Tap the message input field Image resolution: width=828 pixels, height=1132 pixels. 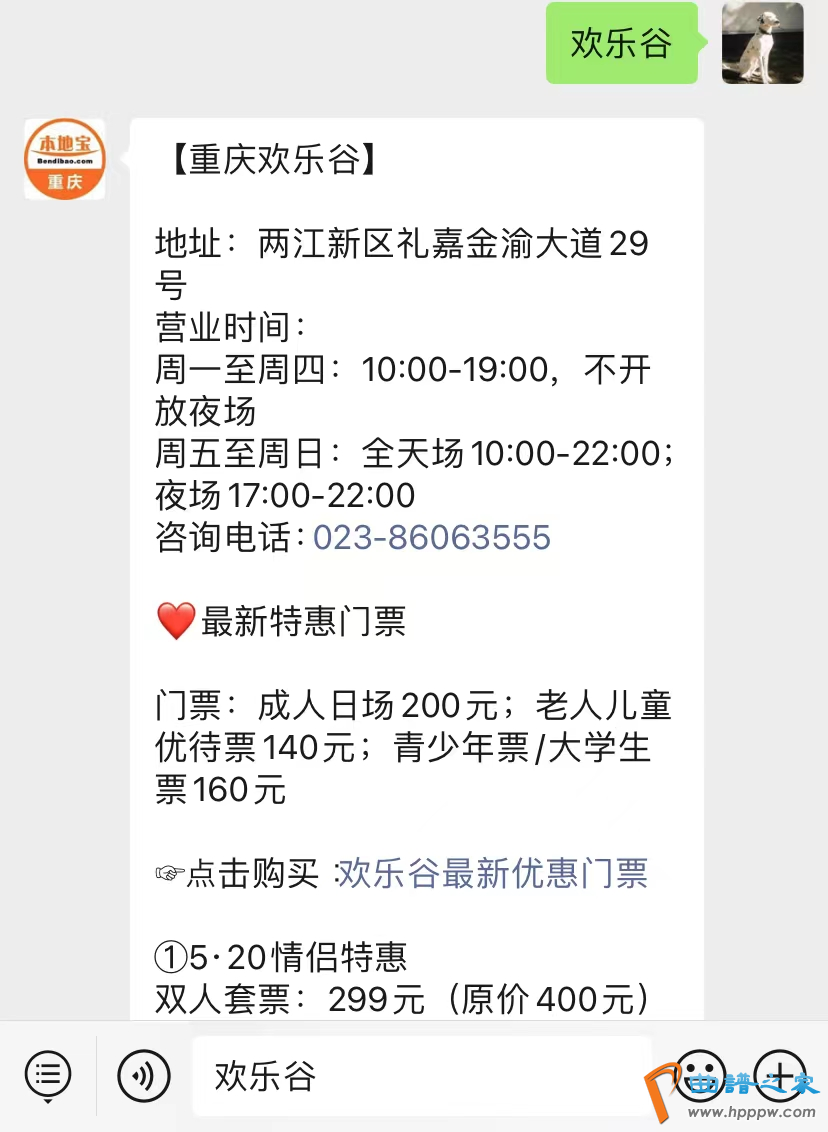coord(420,1076)
